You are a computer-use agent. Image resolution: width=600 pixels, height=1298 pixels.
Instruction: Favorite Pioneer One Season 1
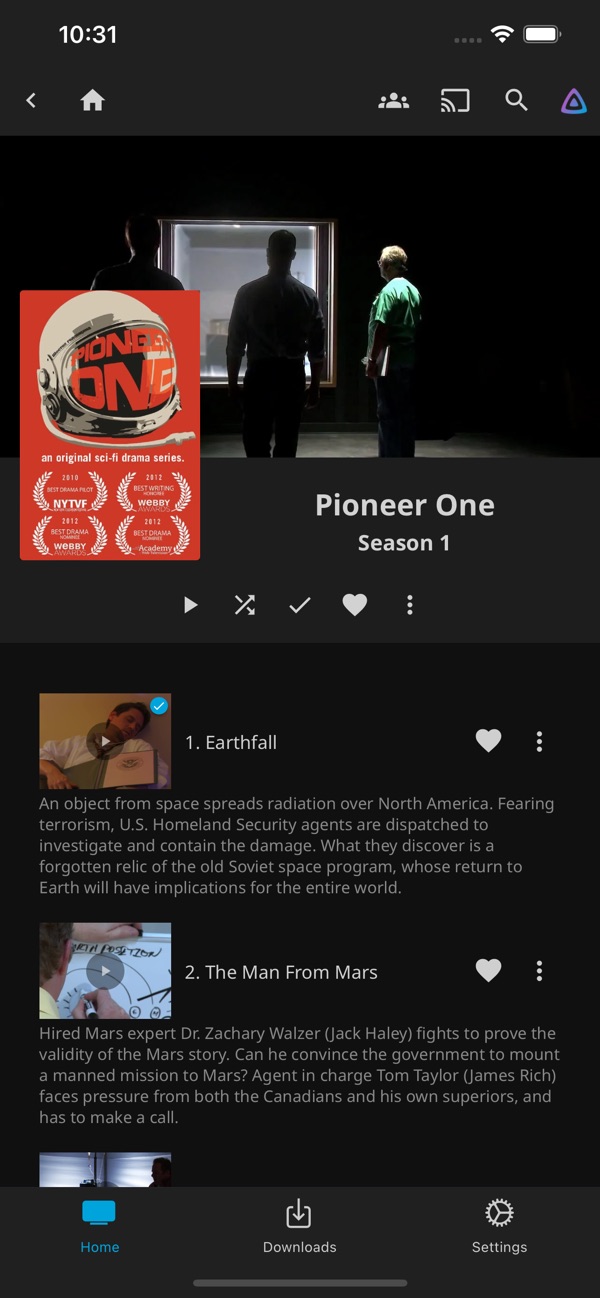pos(355,605)
